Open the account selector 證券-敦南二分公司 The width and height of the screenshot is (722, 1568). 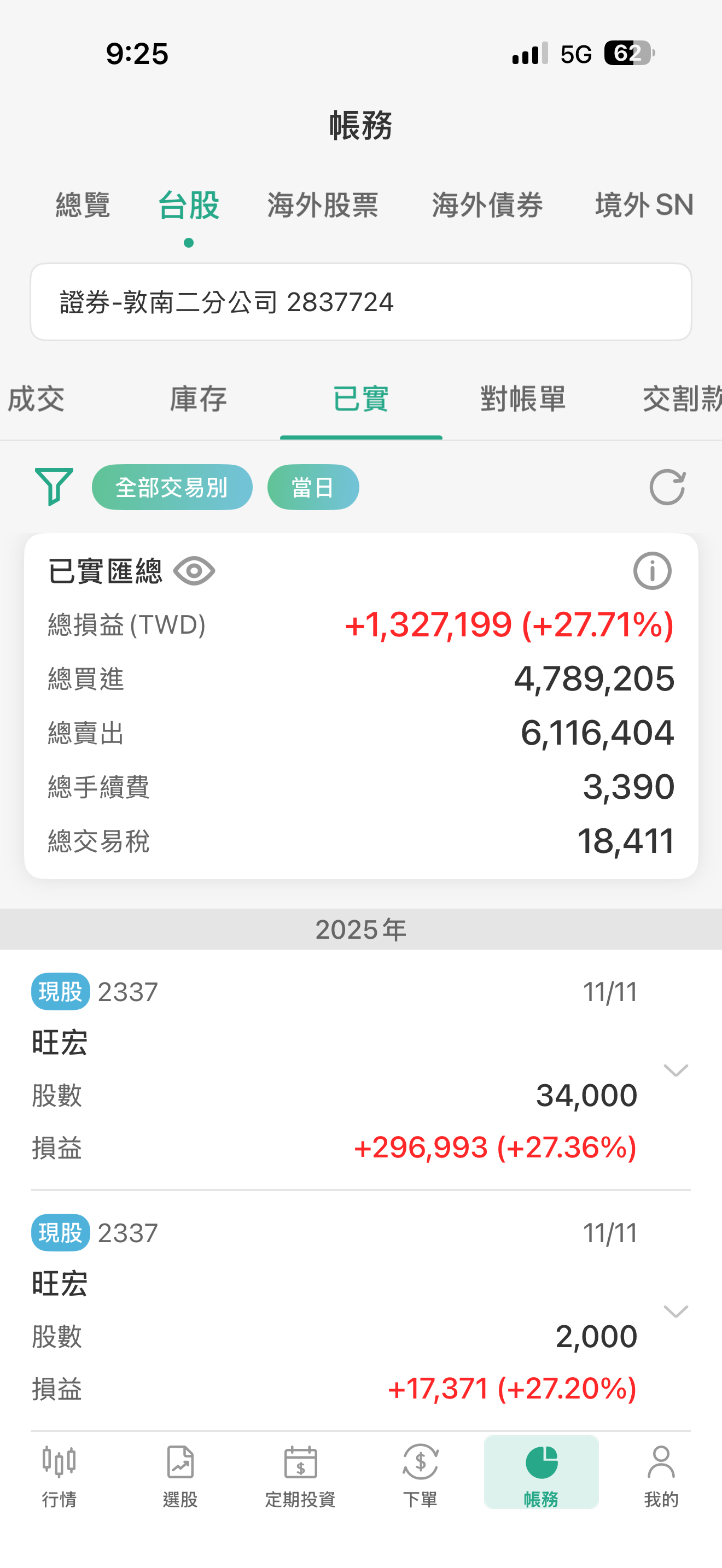[360, 302]
